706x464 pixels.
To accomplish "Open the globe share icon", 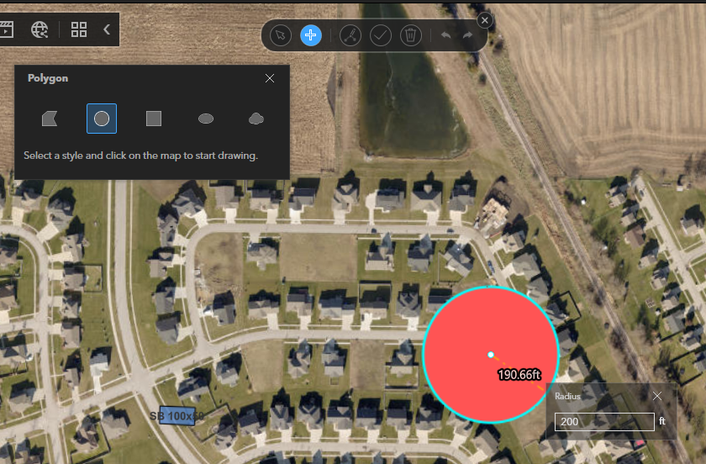I will (41, 29).
